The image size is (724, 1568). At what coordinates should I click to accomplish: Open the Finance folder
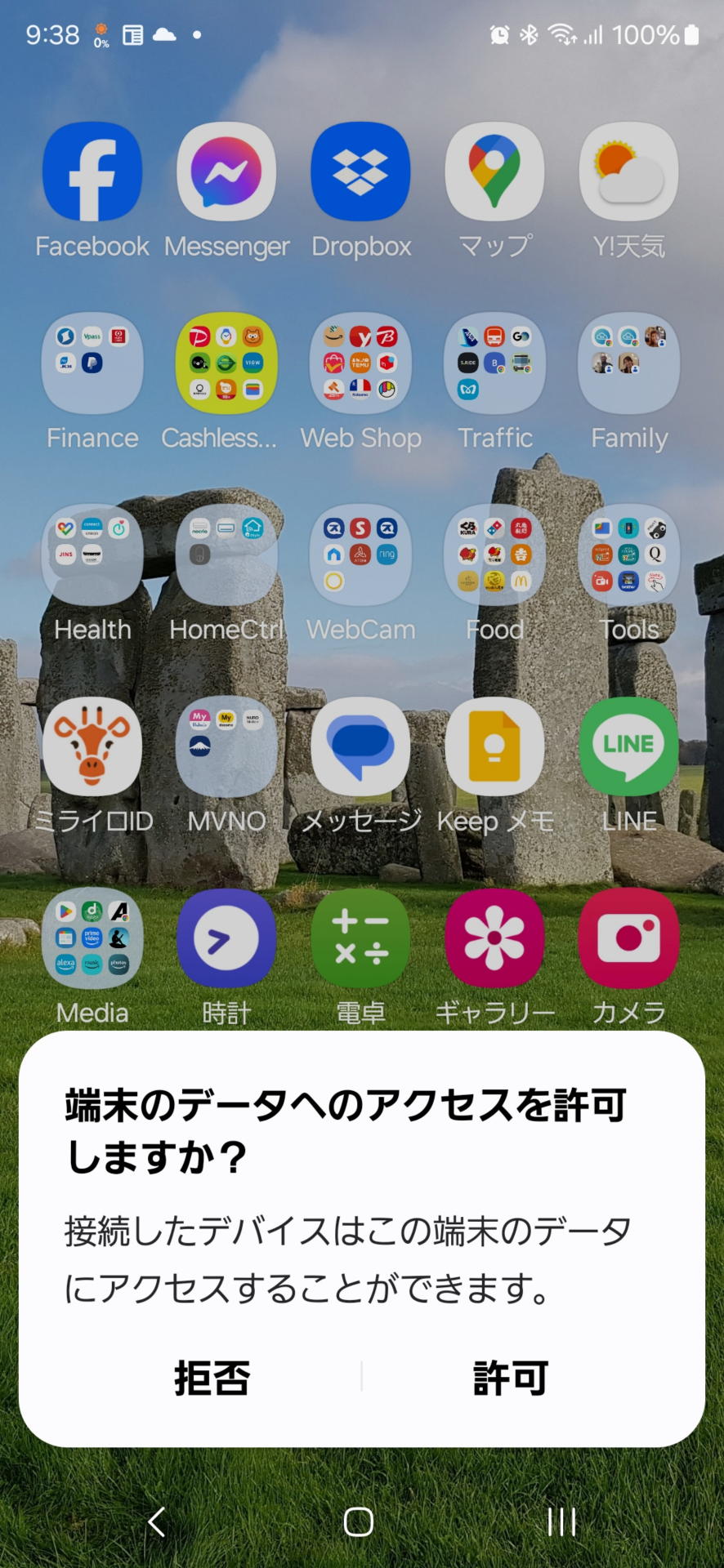click(92, 363)
